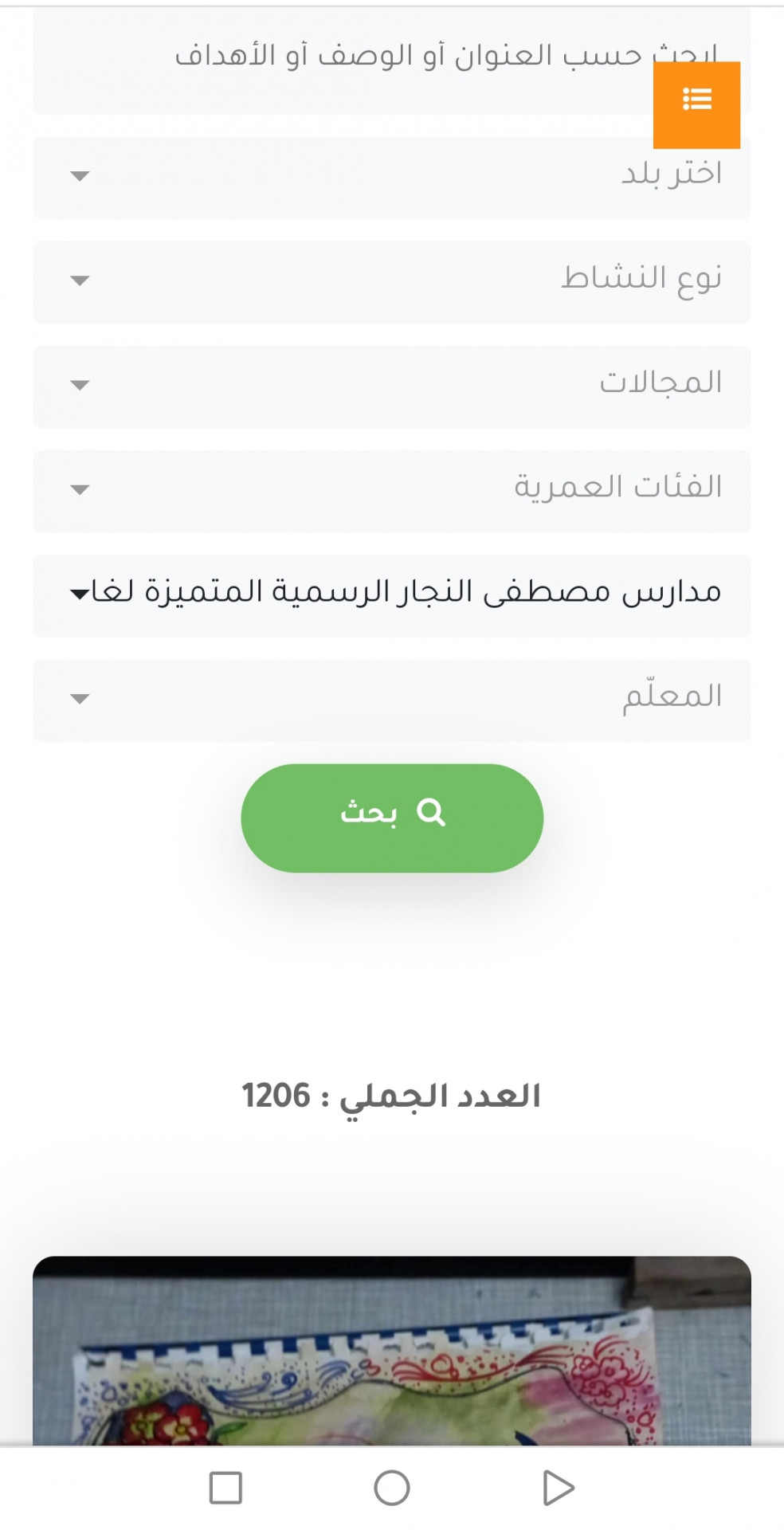
Task: Change the selected school مدارس مصطفى النجار
Action: (392, 596)
